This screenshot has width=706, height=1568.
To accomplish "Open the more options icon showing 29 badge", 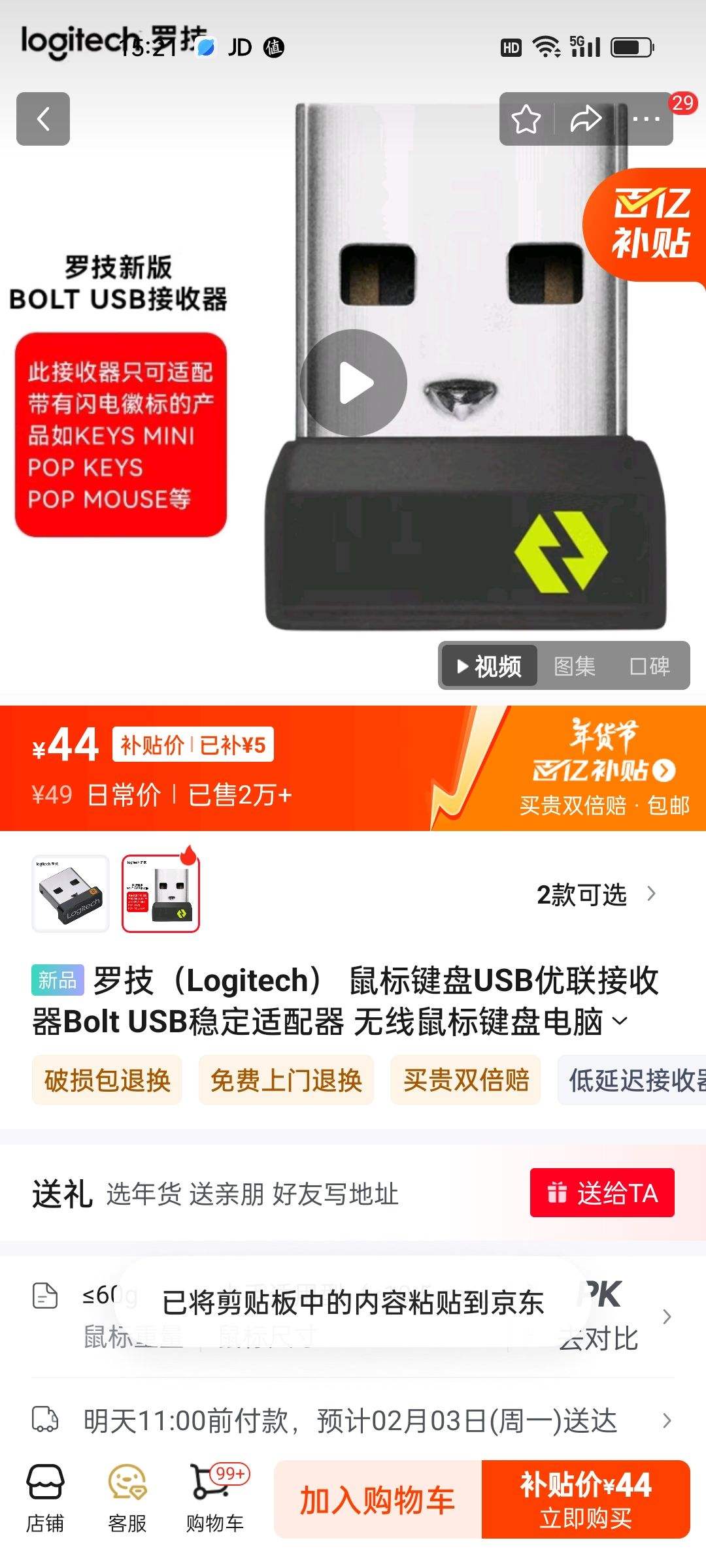I will point(647,119).
